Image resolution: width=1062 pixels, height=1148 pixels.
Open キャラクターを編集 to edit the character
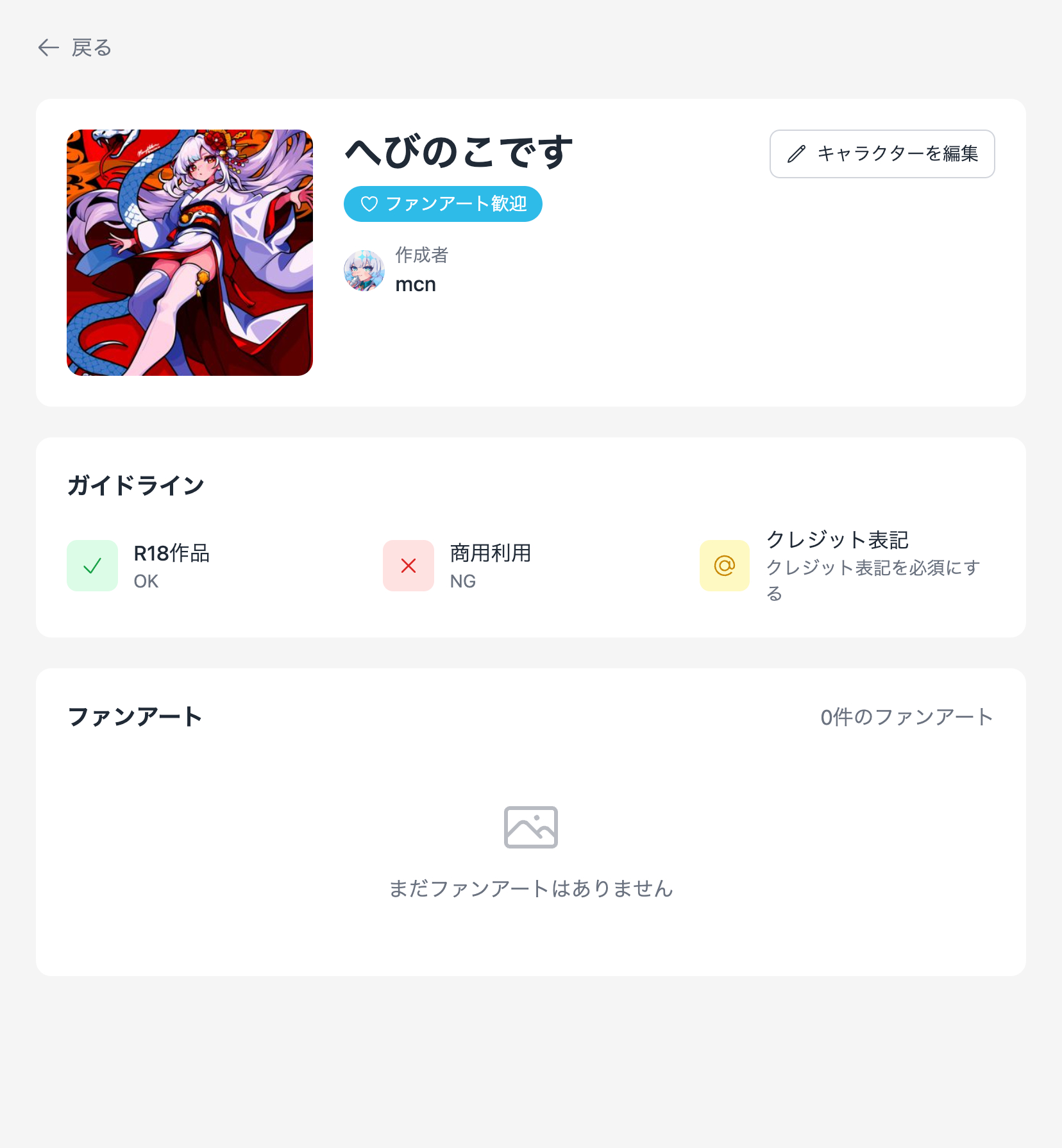[882, 154]
